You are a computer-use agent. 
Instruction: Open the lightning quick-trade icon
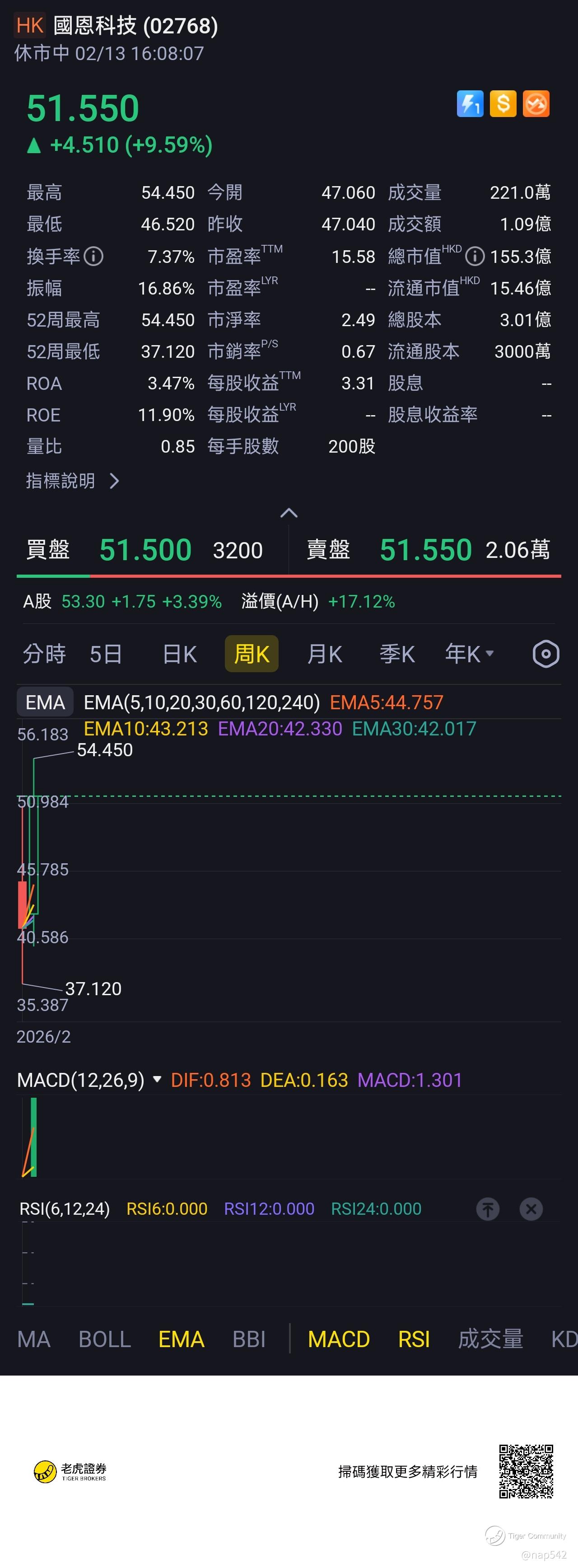[470, 103]
